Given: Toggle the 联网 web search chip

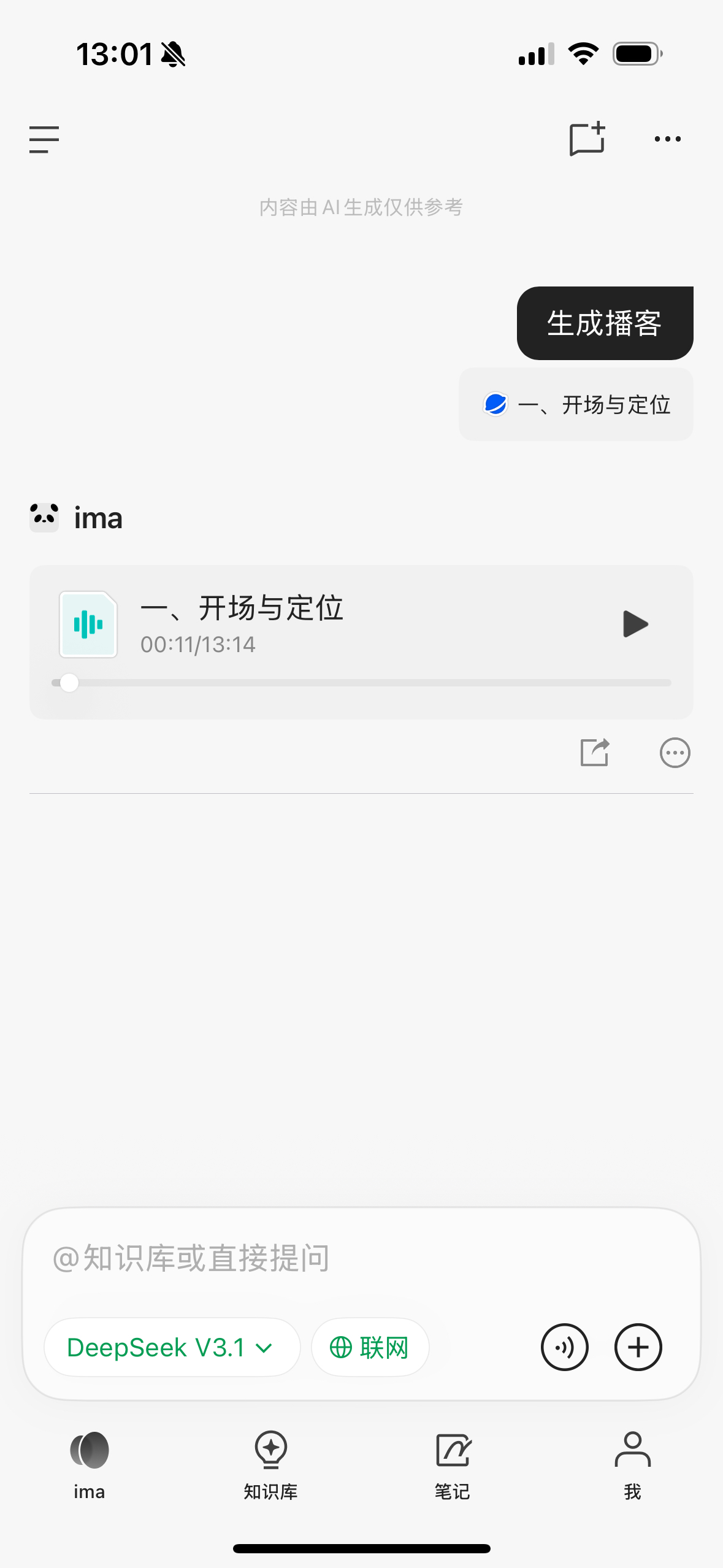Looking at the screenshot, I should click(370, 1347).
